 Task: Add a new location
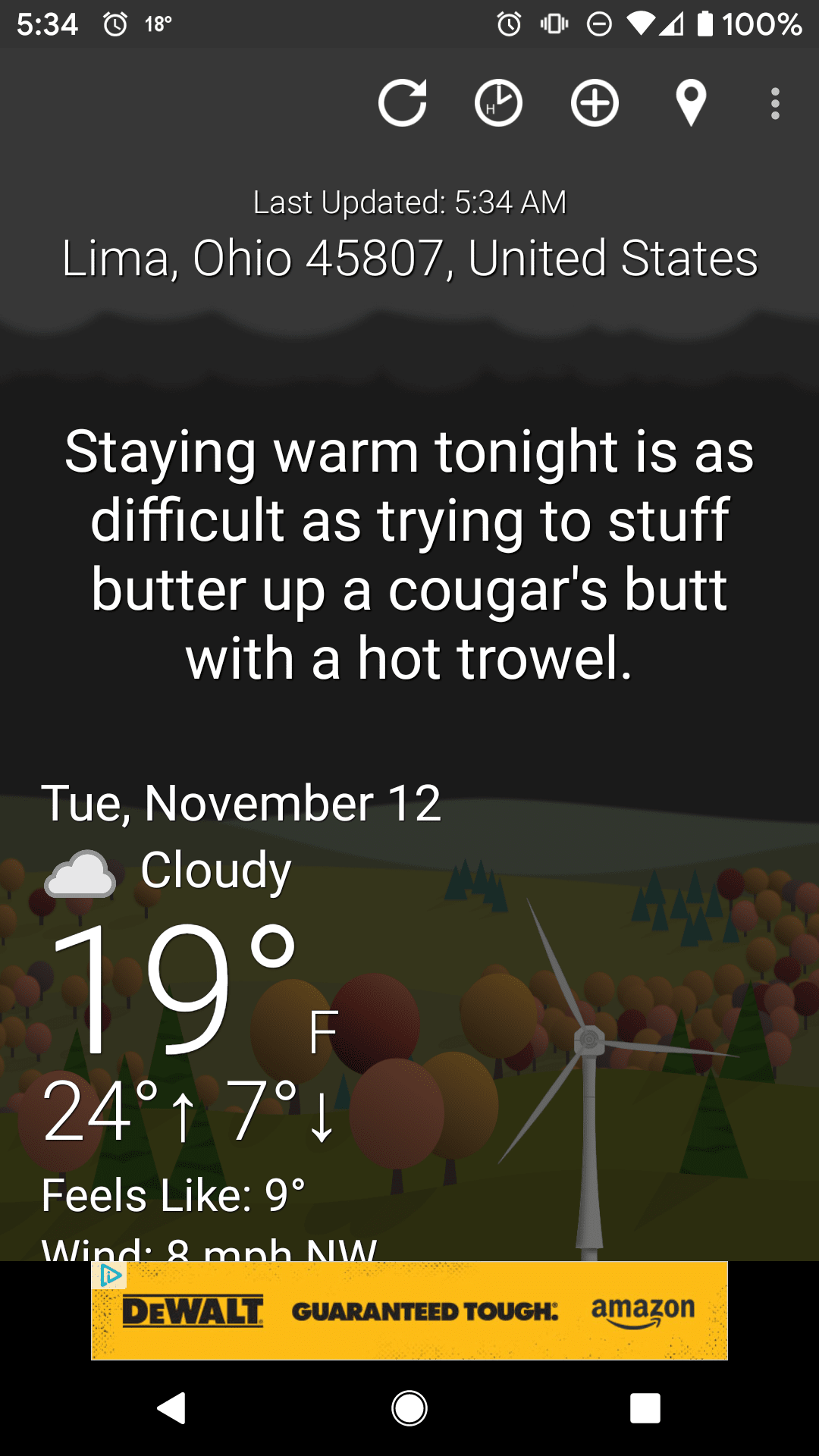point(595,102)
